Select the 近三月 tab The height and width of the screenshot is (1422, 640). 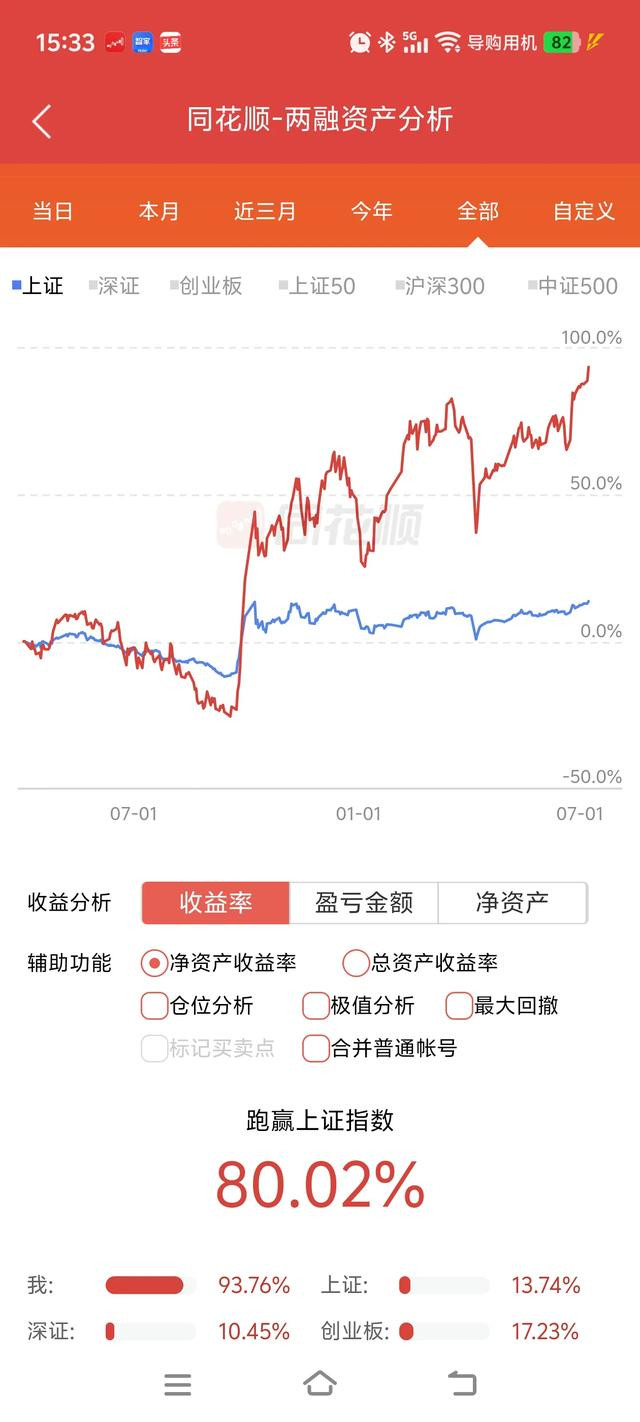(x=265, y=212)
